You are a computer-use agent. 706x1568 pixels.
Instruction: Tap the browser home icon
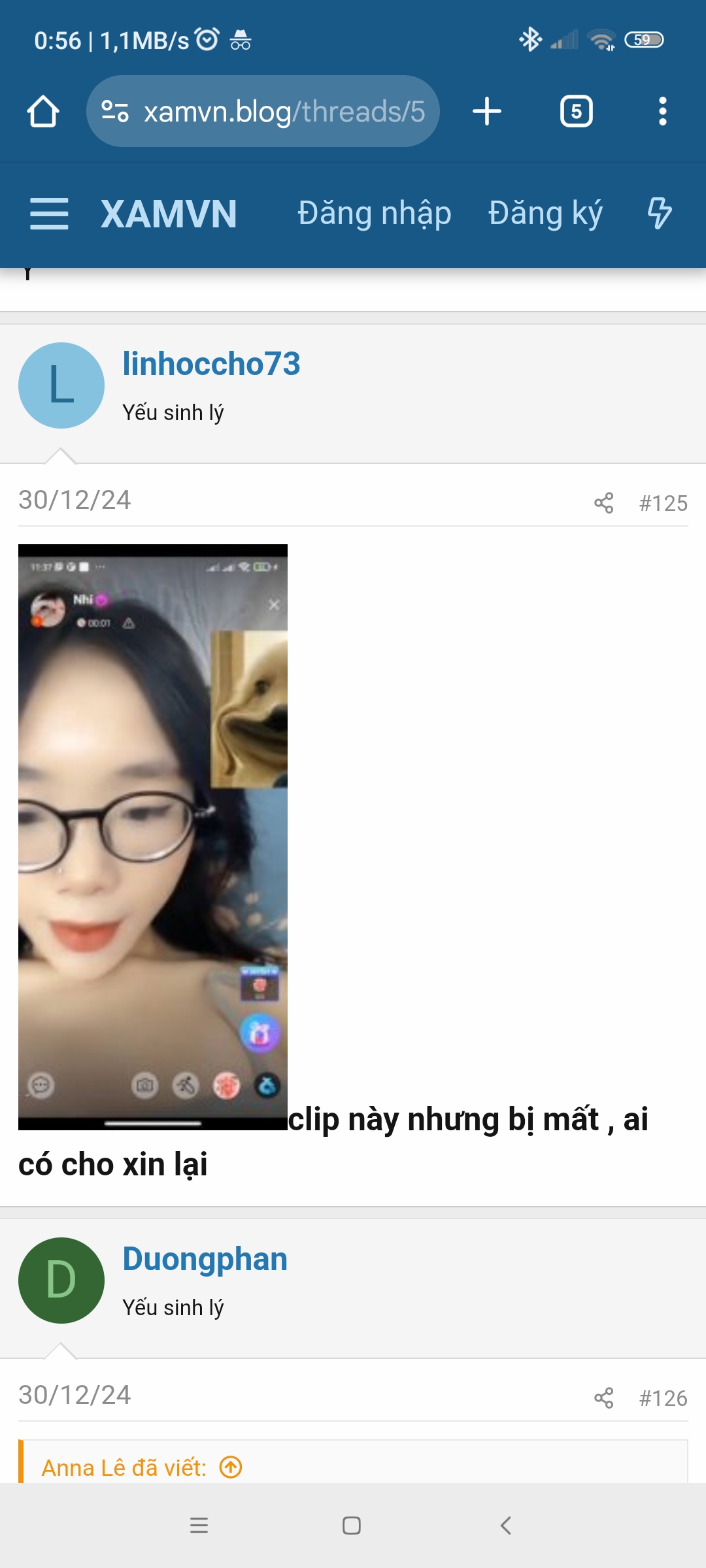[43, 112]
